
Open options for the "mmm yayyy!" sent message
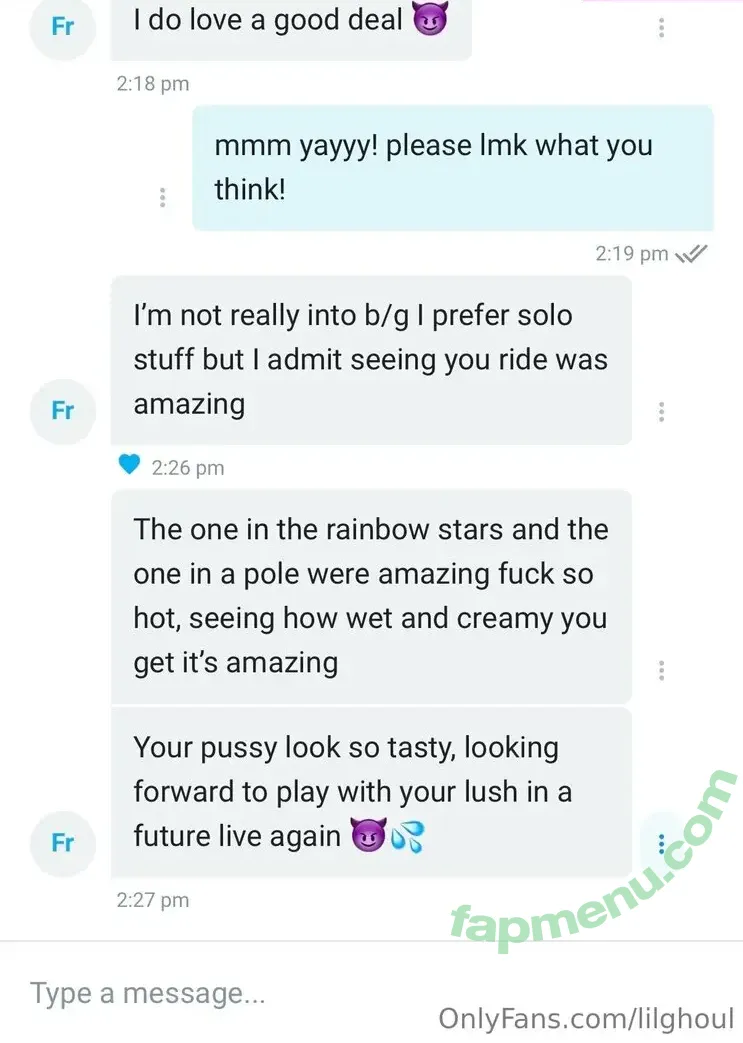pyautogui.click(x=163, y=197)
